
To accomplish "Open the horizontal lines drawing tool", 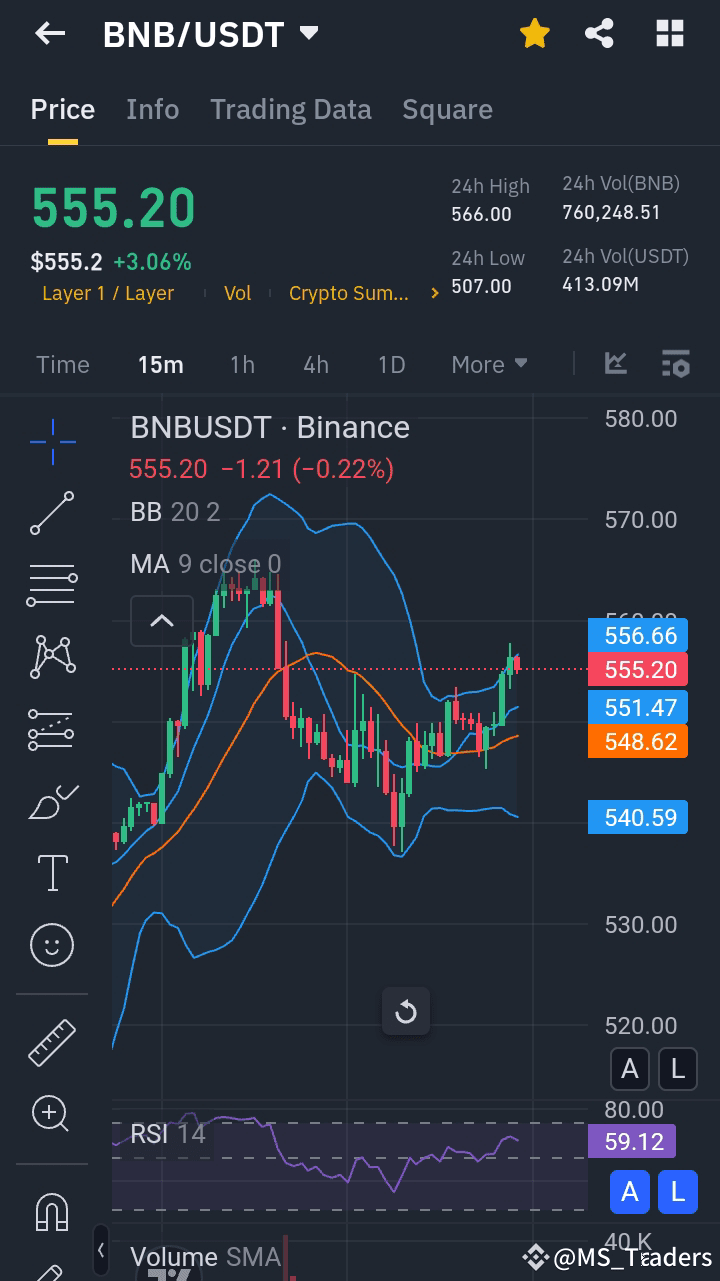I will point(51,583).
